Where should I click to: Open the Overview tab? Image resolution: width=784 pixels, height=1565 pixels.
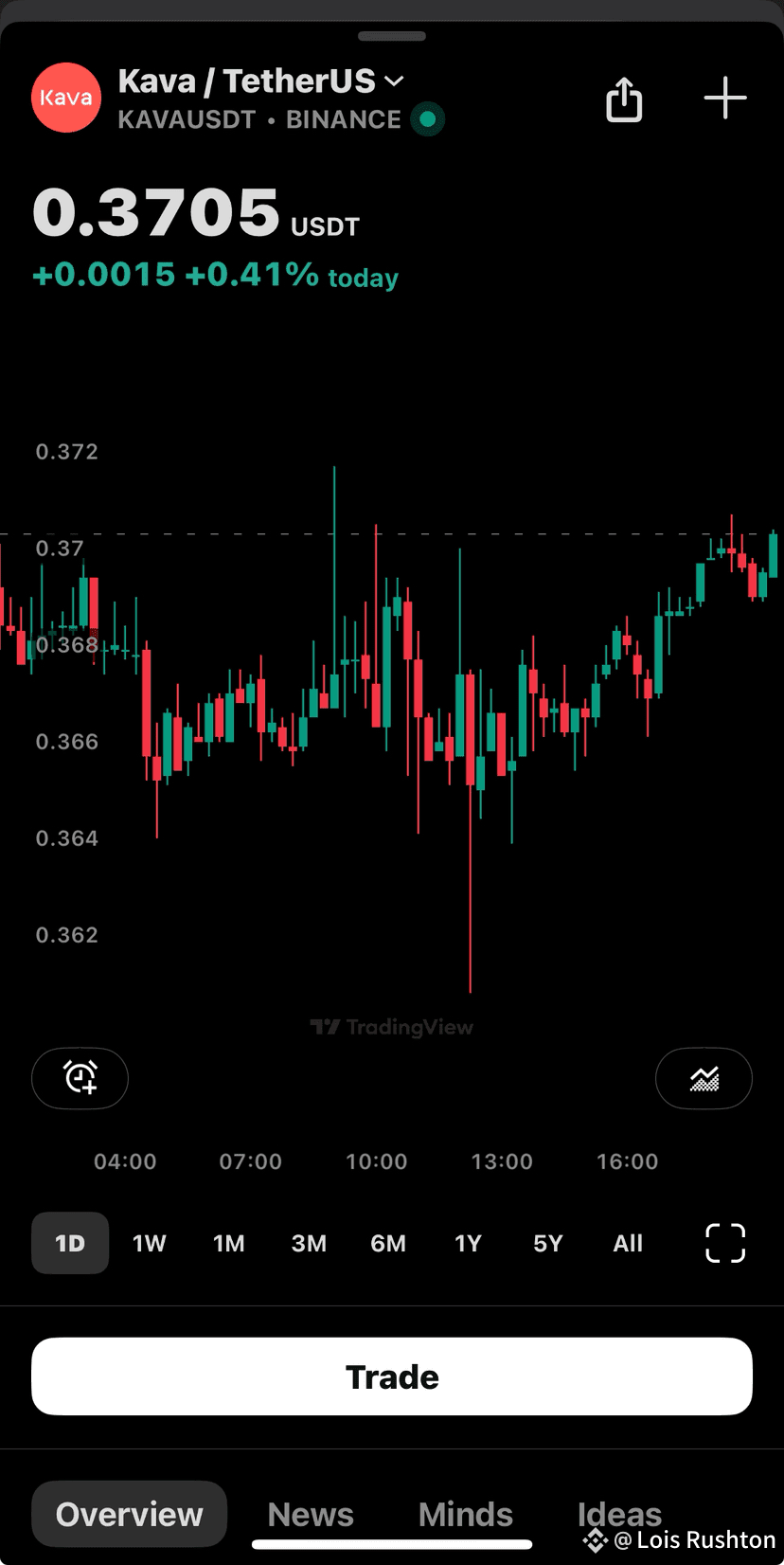[130, 1514]
